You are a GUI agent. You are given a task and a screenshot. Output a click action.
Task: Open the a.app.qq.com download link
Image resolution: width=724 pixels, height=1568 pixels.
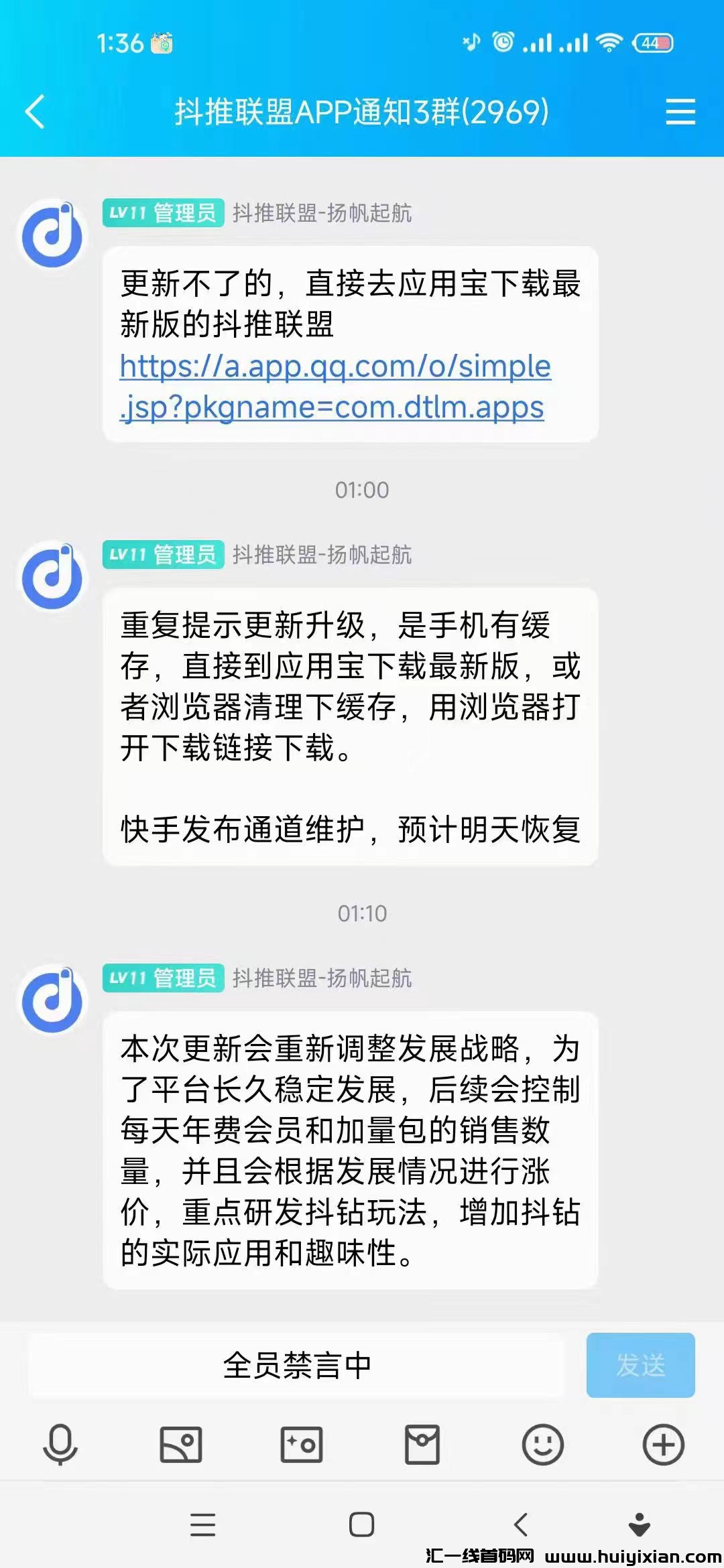pyautogui.click(x=335, y=386)
